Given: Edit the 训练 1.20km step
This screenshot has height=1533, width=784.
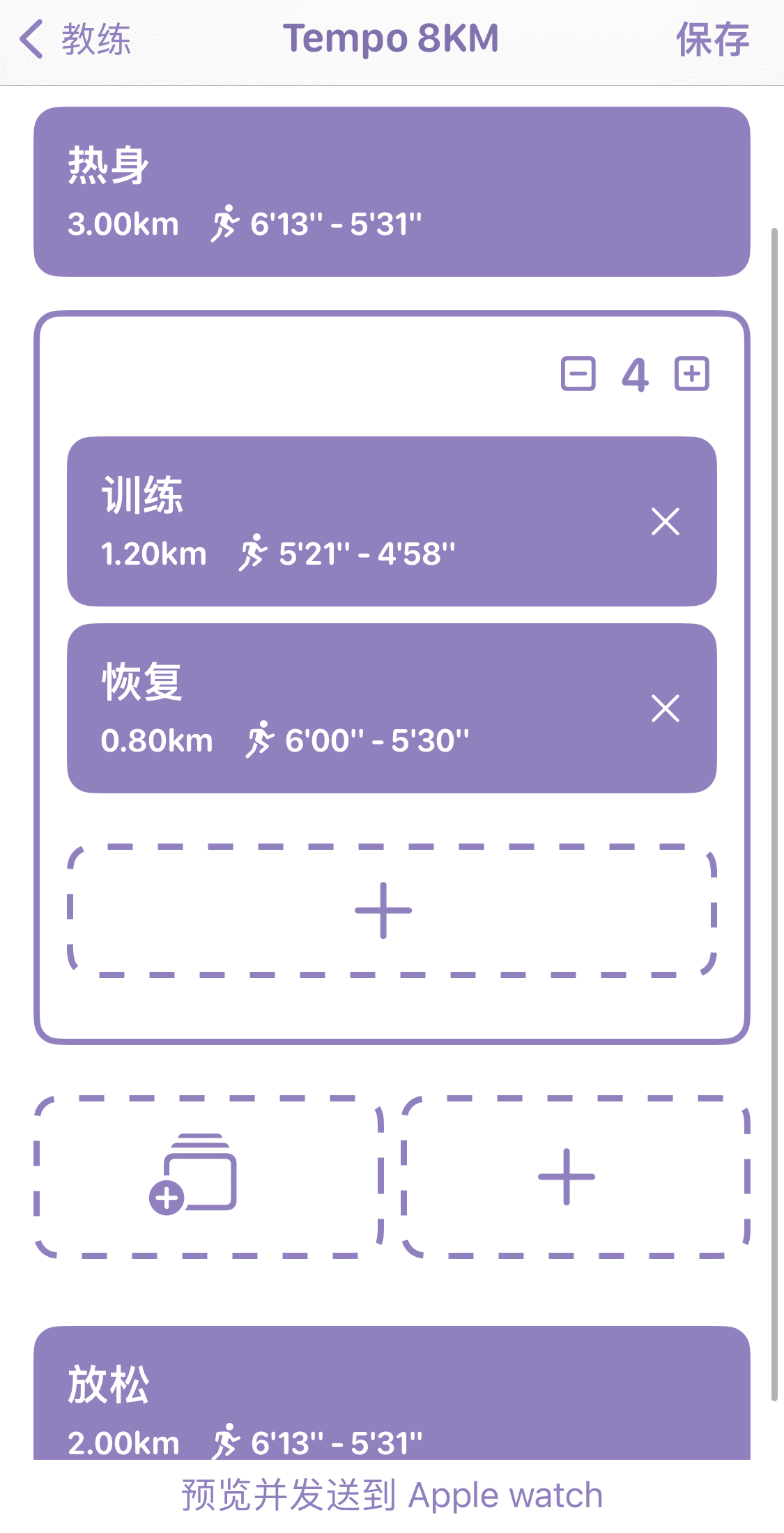Looking at the screenshot, I should point(348,521).
